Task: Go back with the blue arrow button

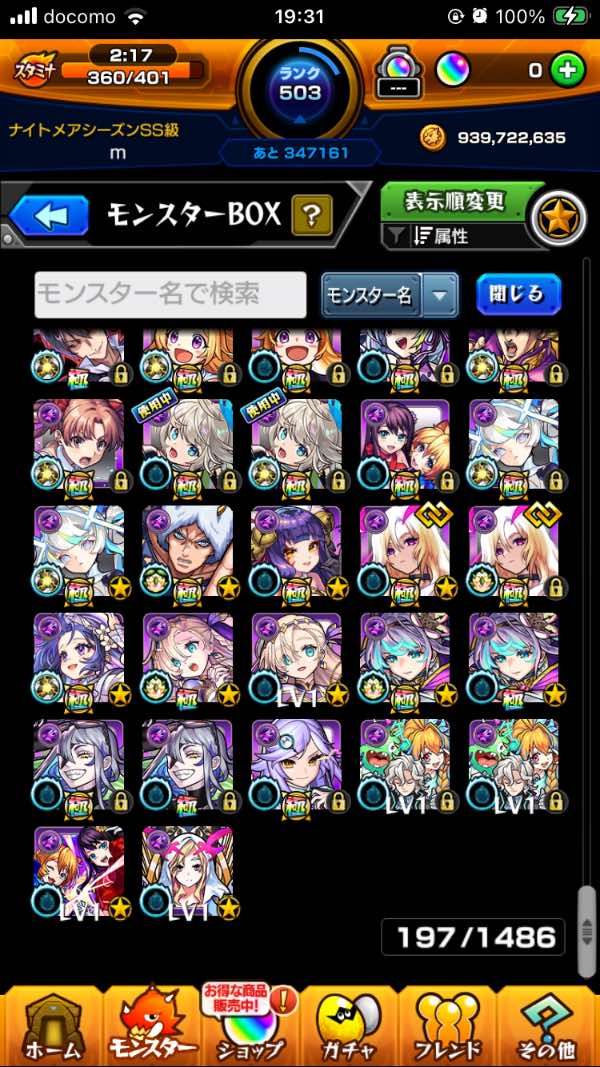Action: click(x=51, y=215)
